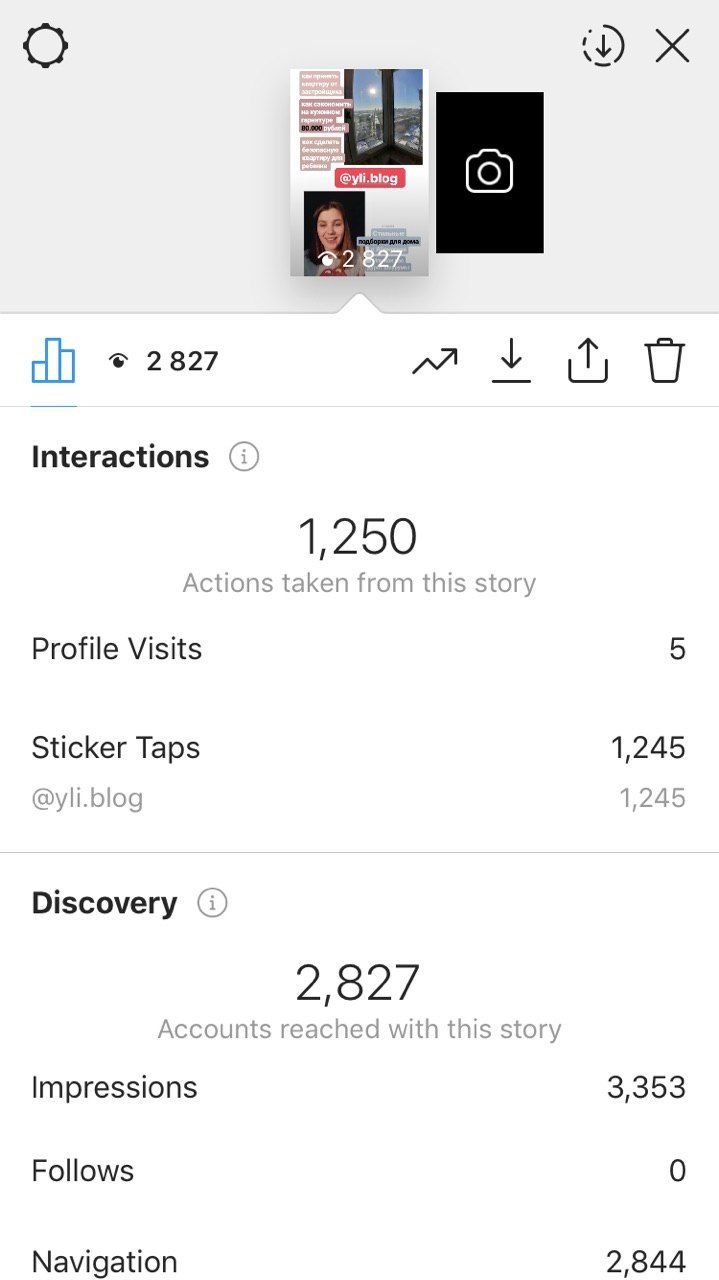
Task: Open story settings gear icon
Action: coord(46,46)
